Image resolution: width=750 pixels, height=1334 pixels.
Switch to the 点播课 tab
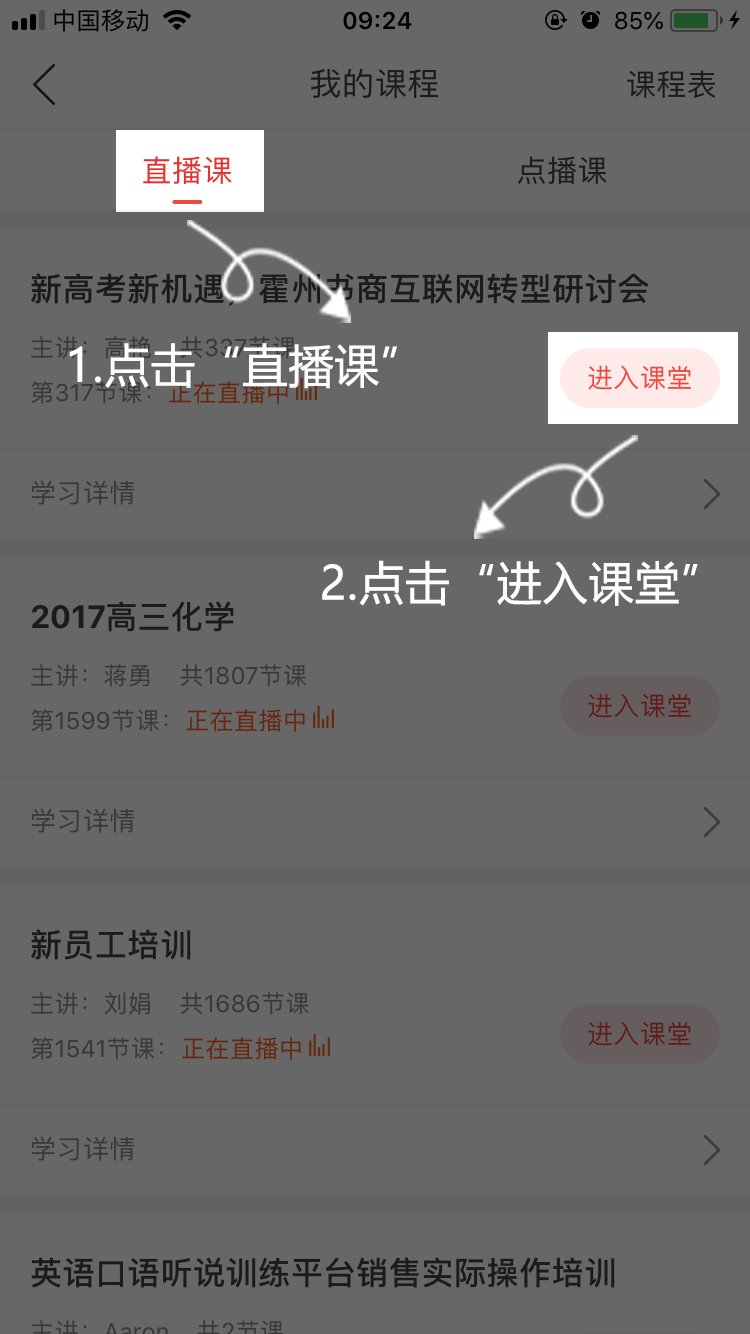pyautogui.click(x=562, y=171)
